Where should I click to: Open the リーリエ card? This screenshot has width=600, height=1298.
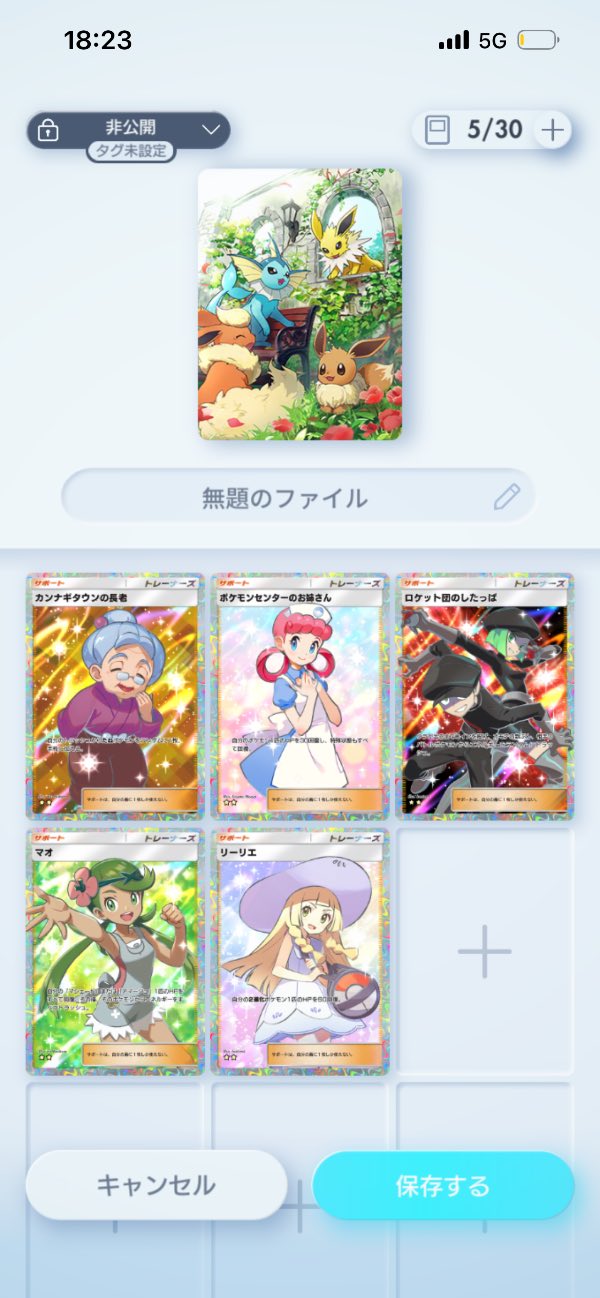point(300,951)
